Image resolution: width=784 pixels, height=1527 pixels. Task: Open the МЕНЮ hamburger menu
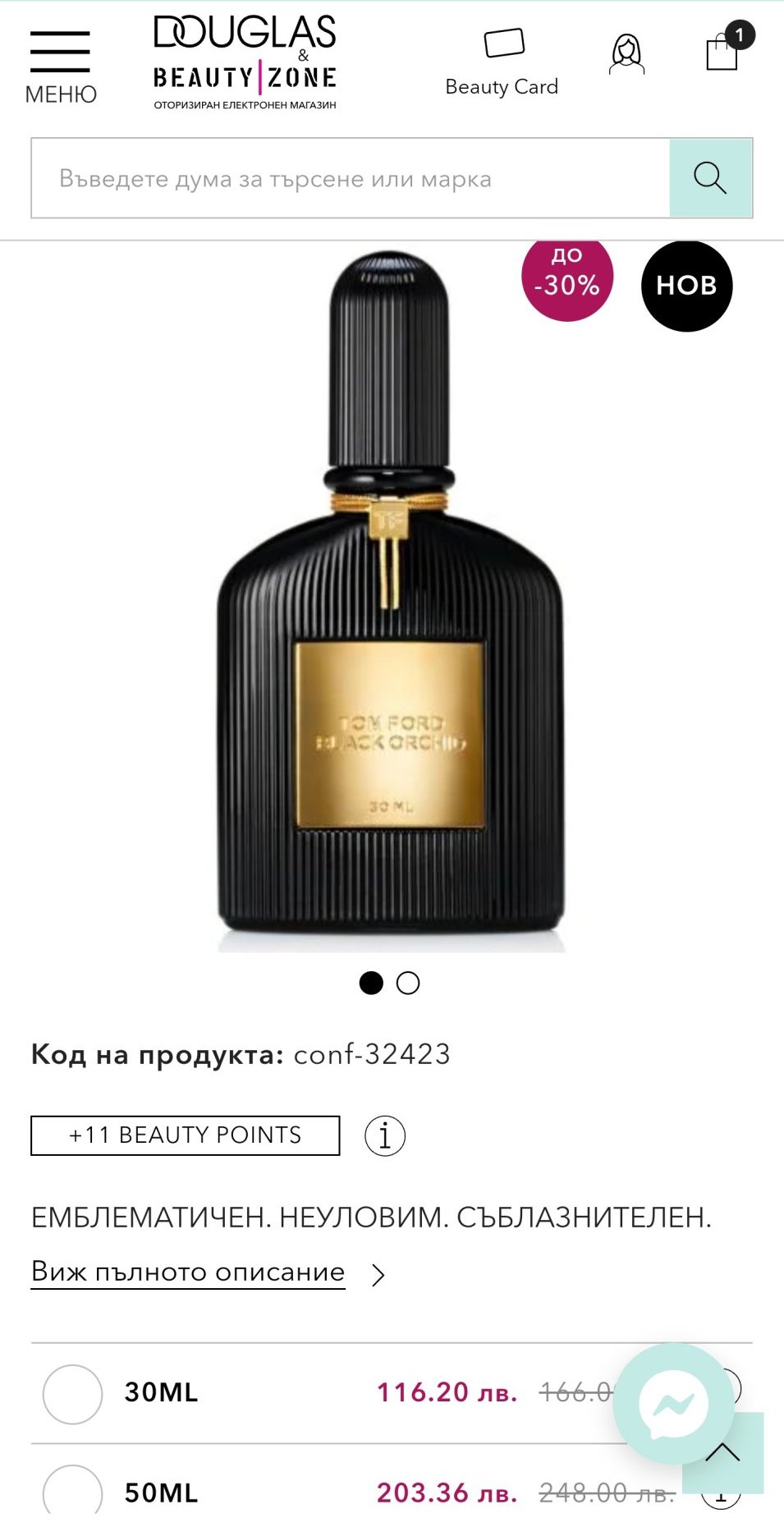click(60, 66)
